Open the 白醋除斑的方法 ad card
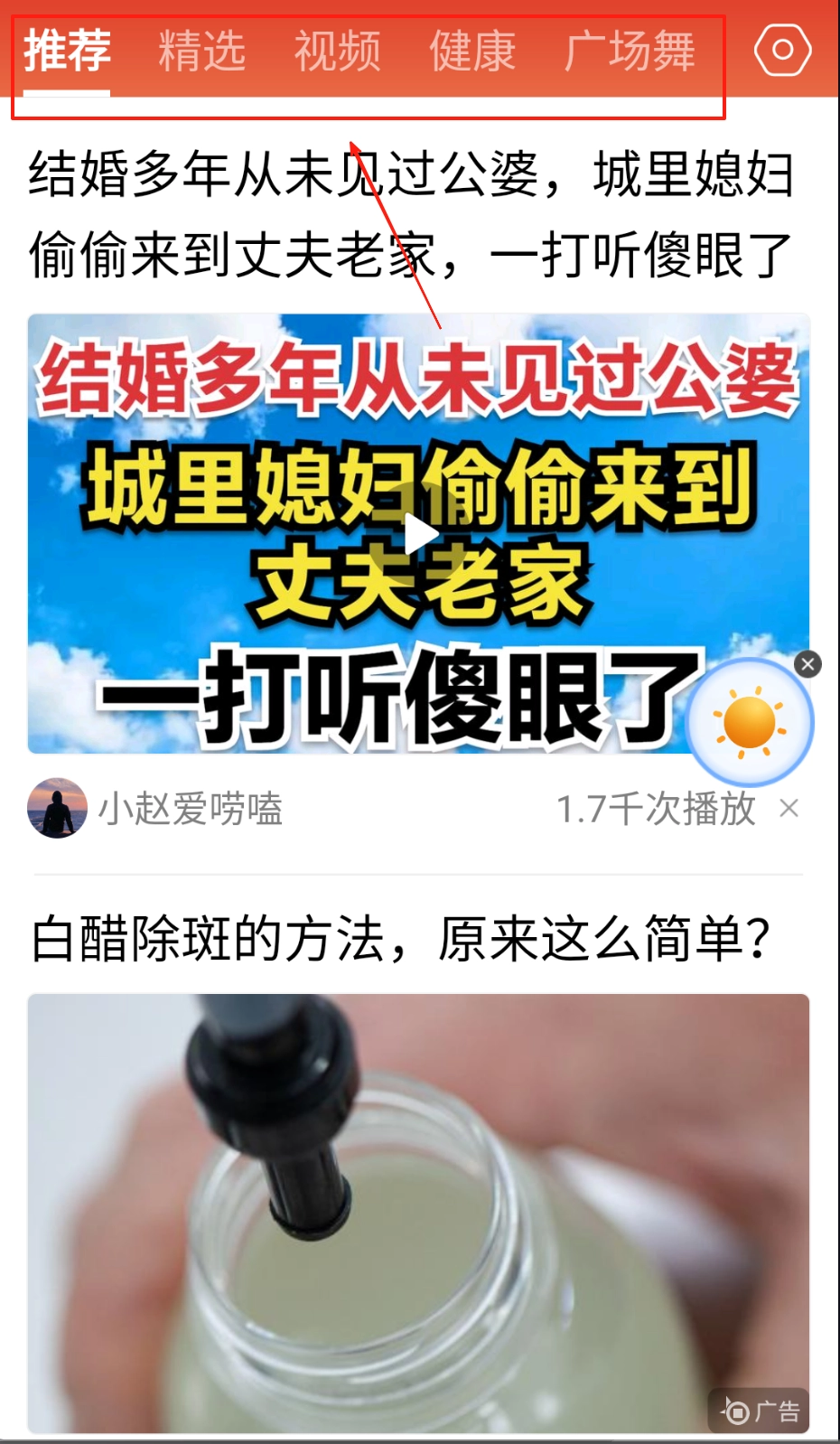The height and width of the screenshot is (1444, 840). coord(418,1211)
